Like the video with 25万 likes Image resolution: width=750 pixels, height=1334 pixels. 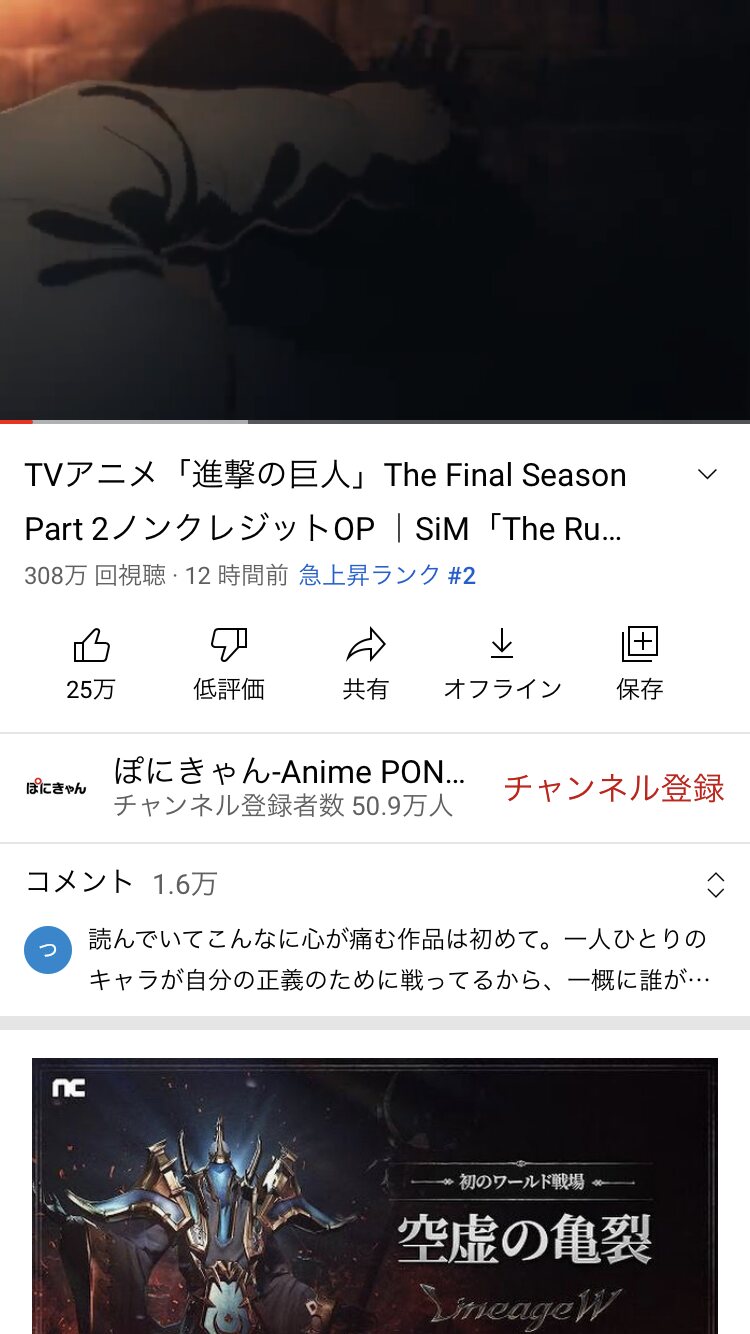(91, 664)
